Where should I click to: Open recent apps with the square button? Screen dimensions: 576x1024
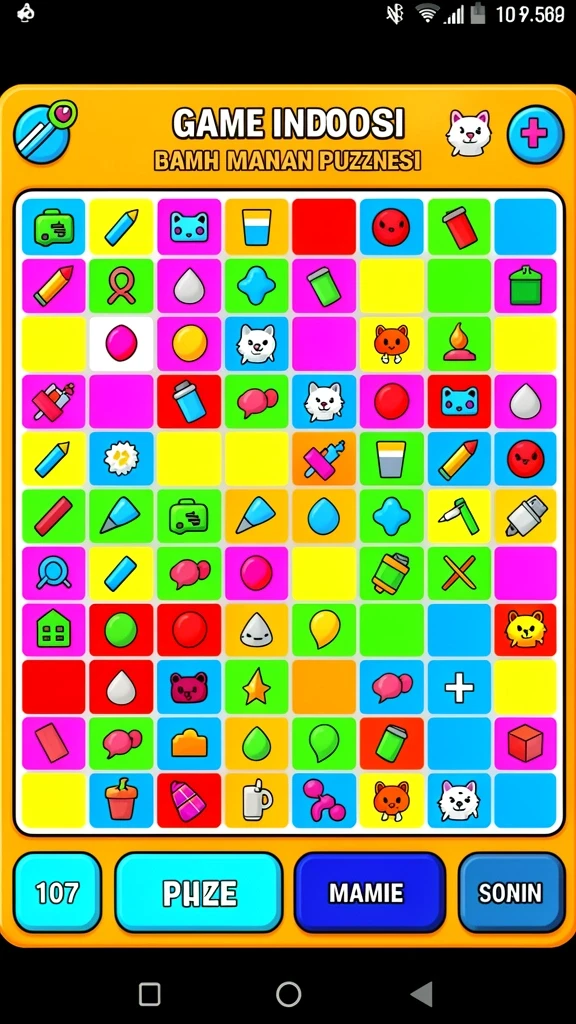tap(150, 995)
